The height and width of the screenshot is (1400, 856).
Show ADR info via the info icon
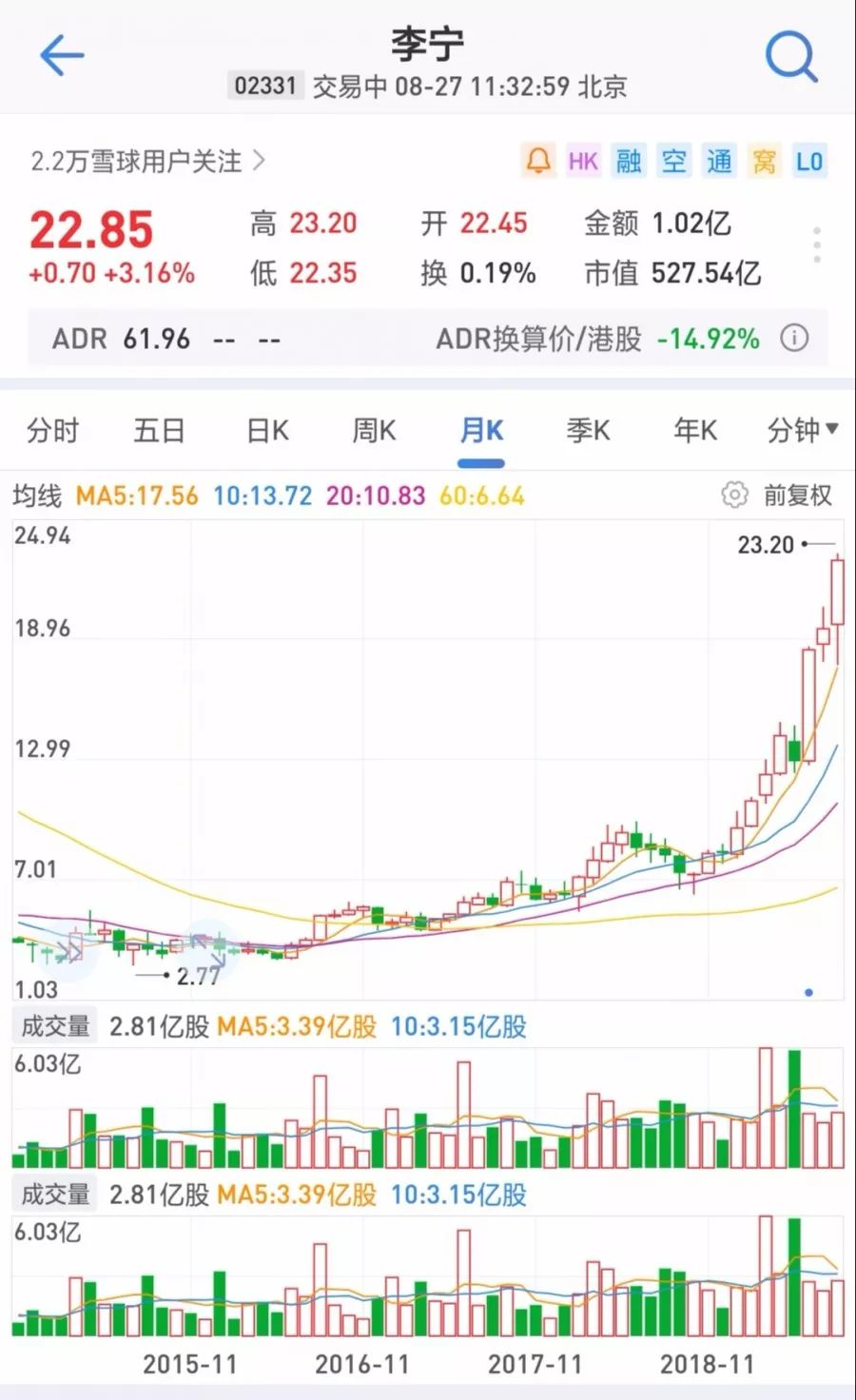794,339
